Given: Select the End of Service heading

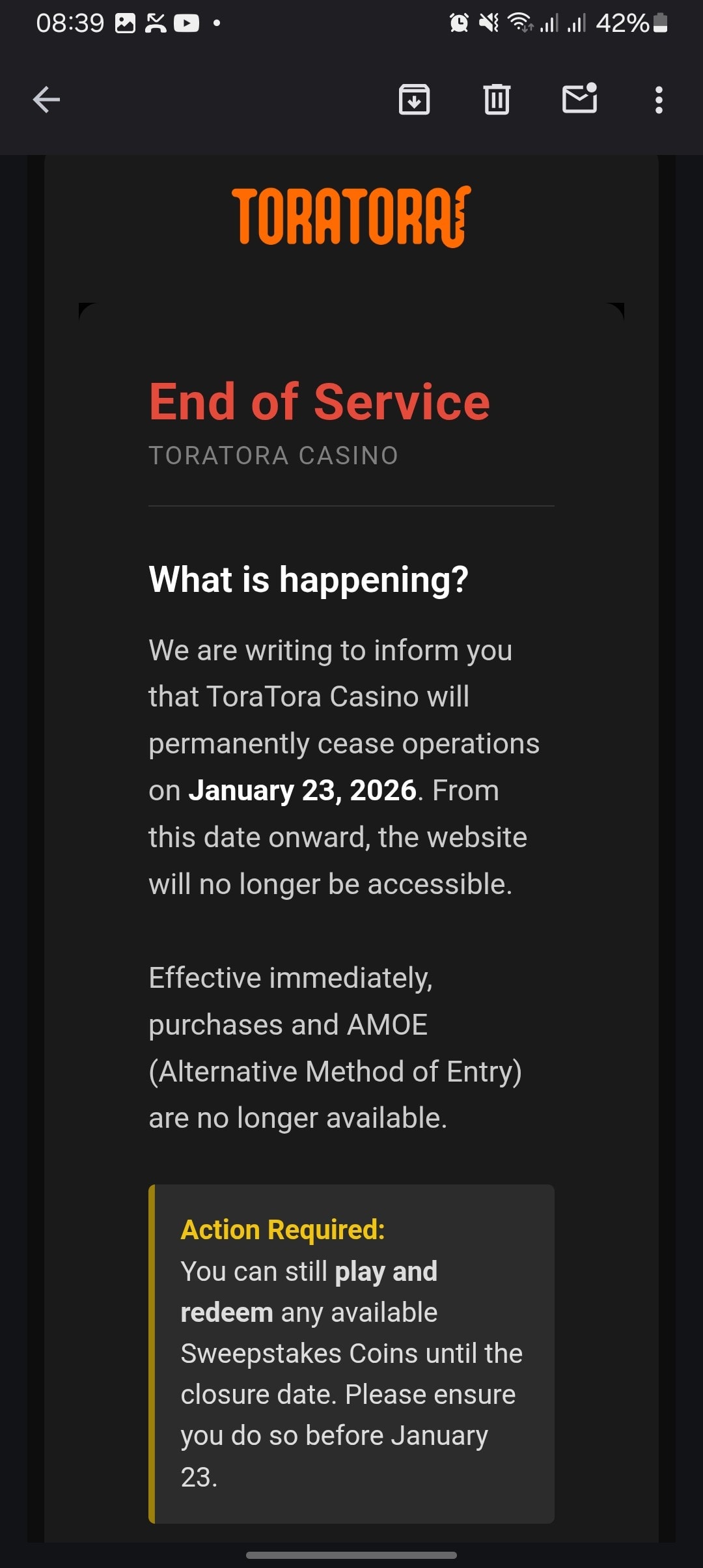Looking at the screenshot, I should [x=319, y=402].
